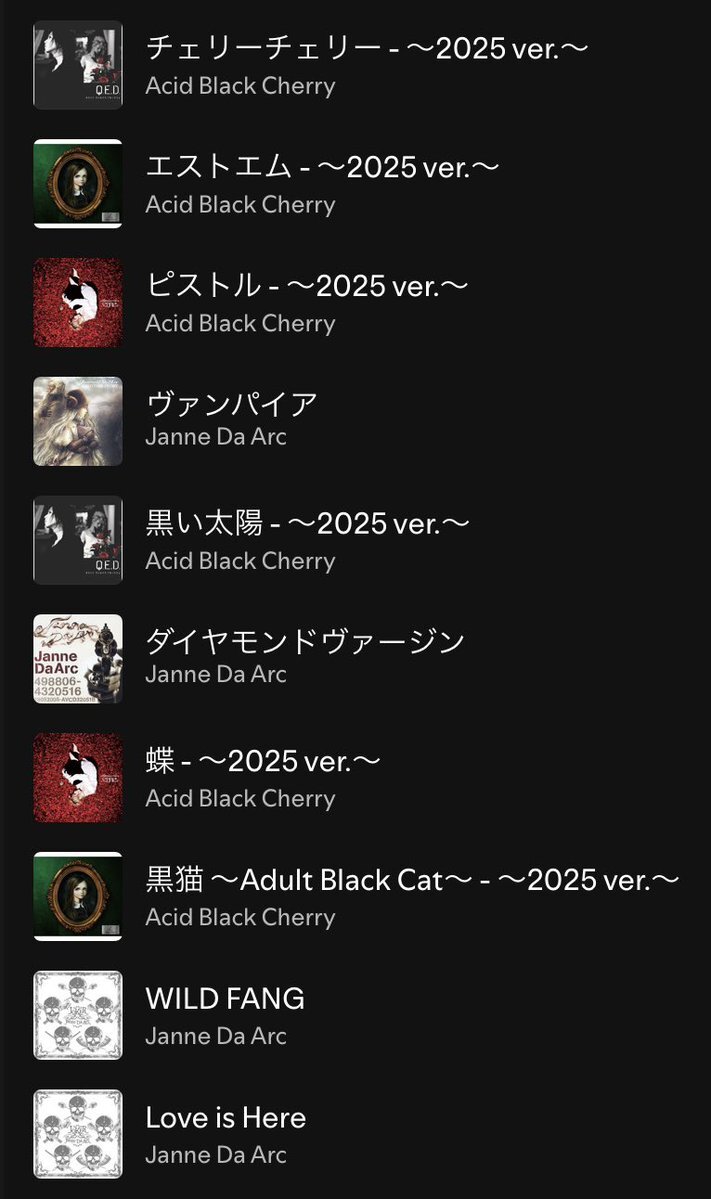Play チェリーチェリー 2025 ver. track
The height and width of the screenshot is (1199, 711).
coord(366,48)
